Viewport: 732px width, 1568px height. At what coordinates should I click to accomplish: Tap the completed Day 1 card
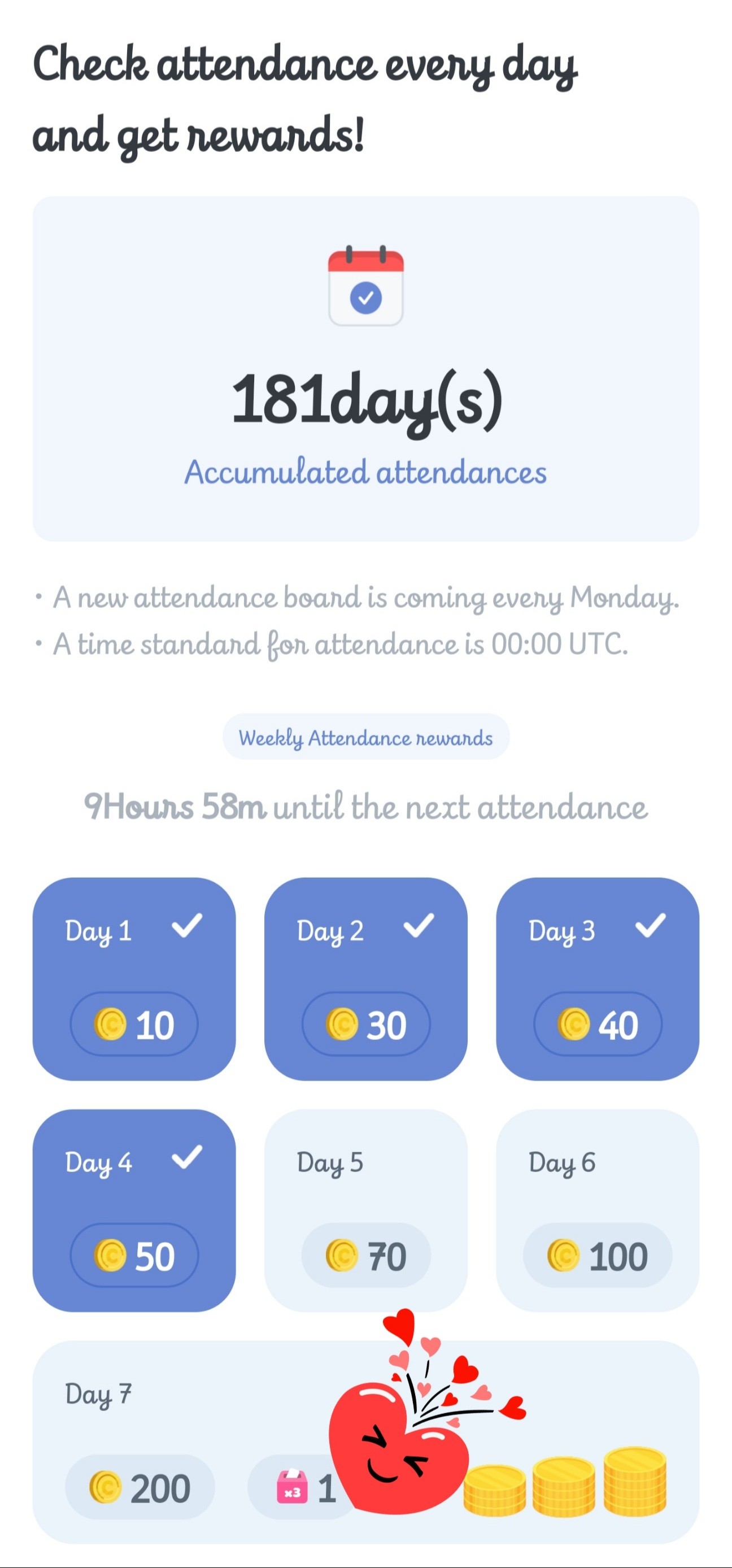[x=134, y=979]
